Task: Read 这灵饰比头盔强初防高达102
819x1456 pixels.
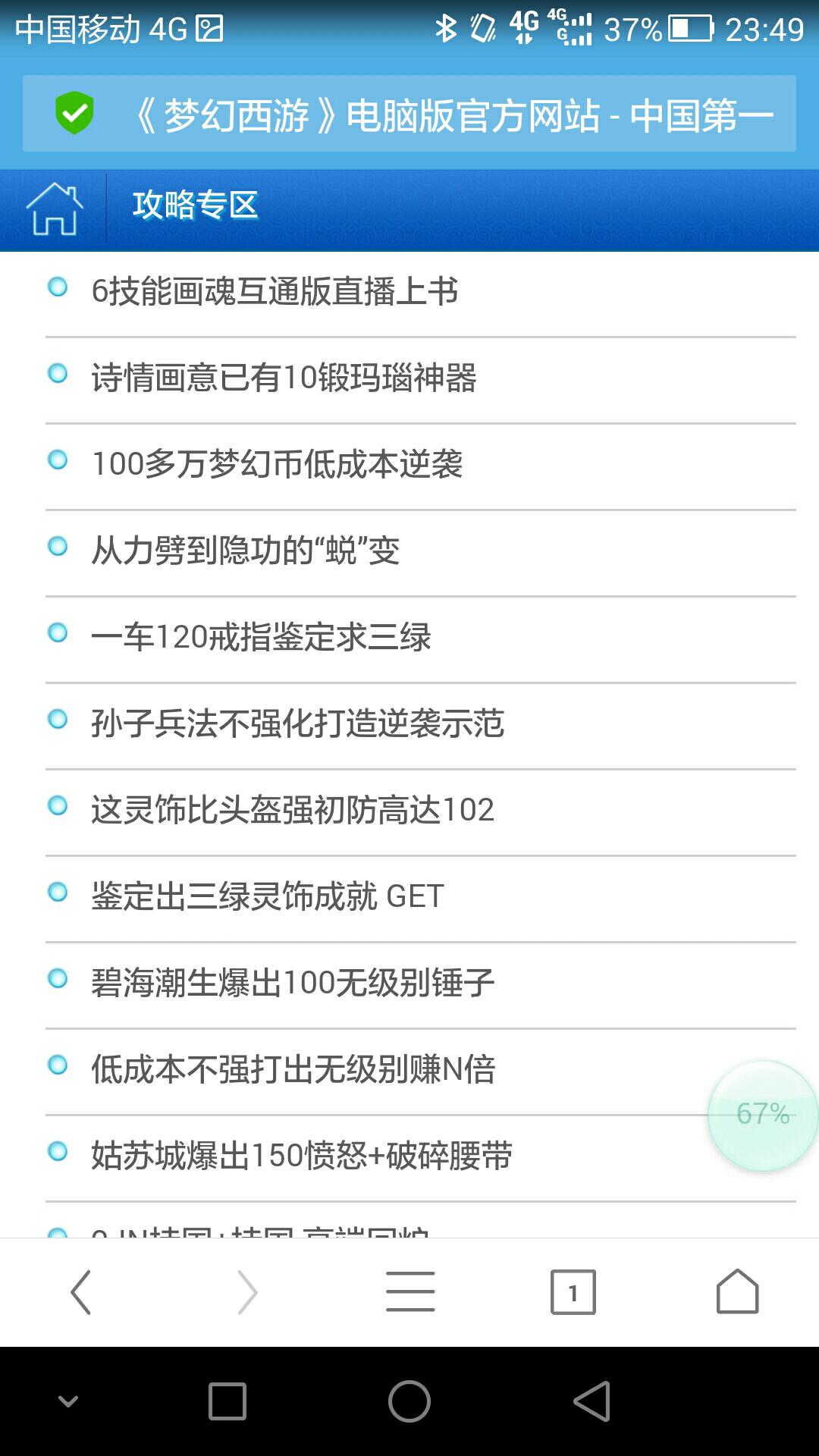Action: point(293,810)
